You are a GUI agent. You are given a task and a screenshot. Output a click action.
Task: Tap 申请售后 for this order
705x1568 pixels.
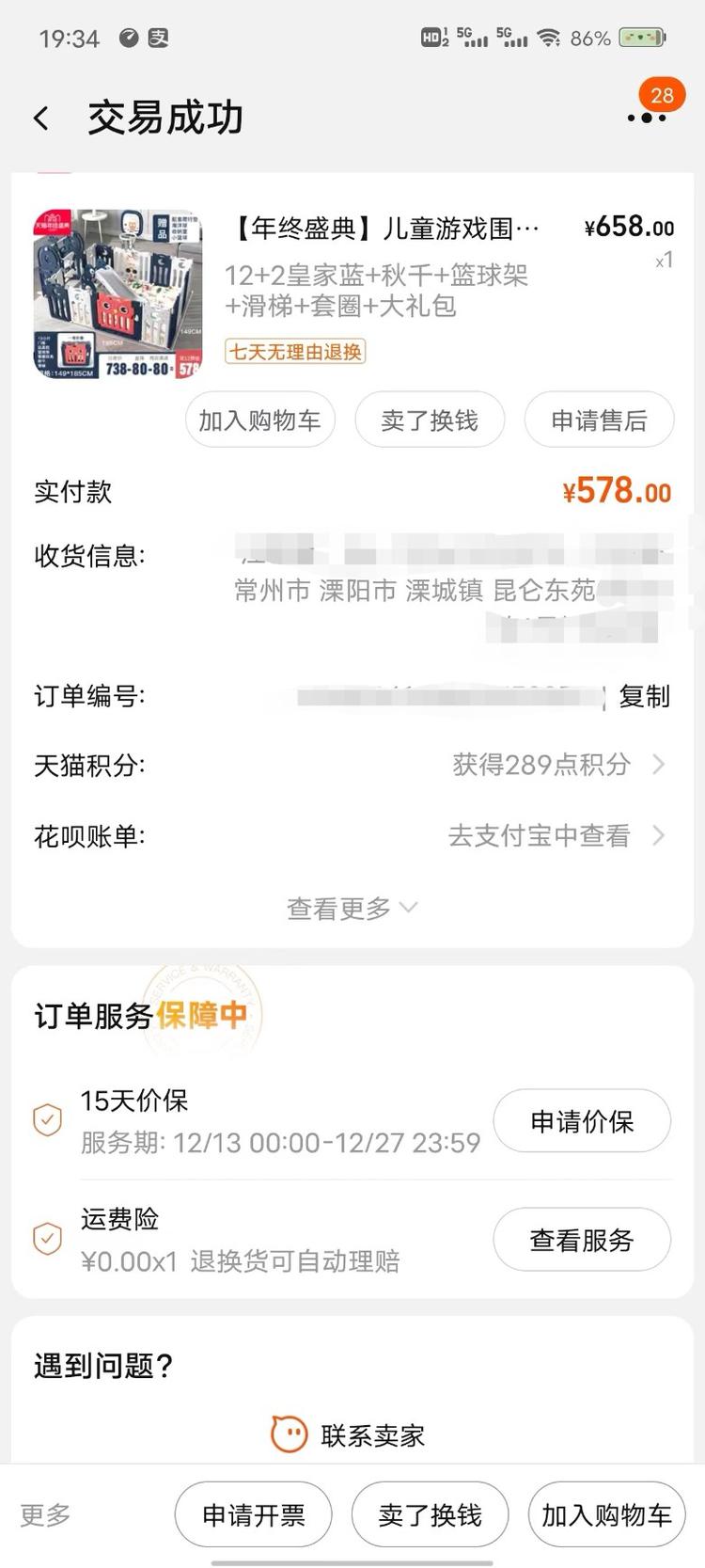click(599, 420)
